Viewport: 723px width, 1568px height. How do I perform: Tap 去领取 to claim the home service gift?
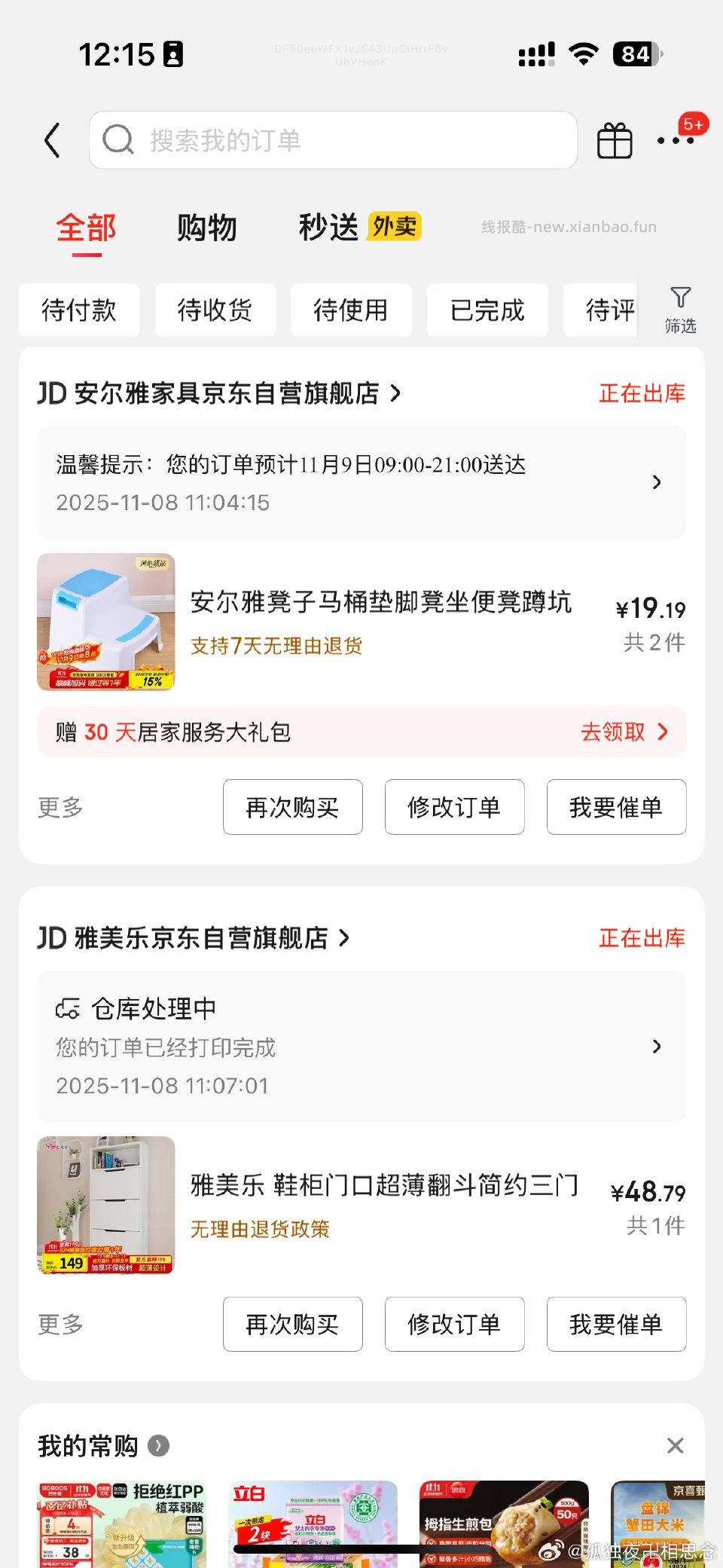[625, 732]
